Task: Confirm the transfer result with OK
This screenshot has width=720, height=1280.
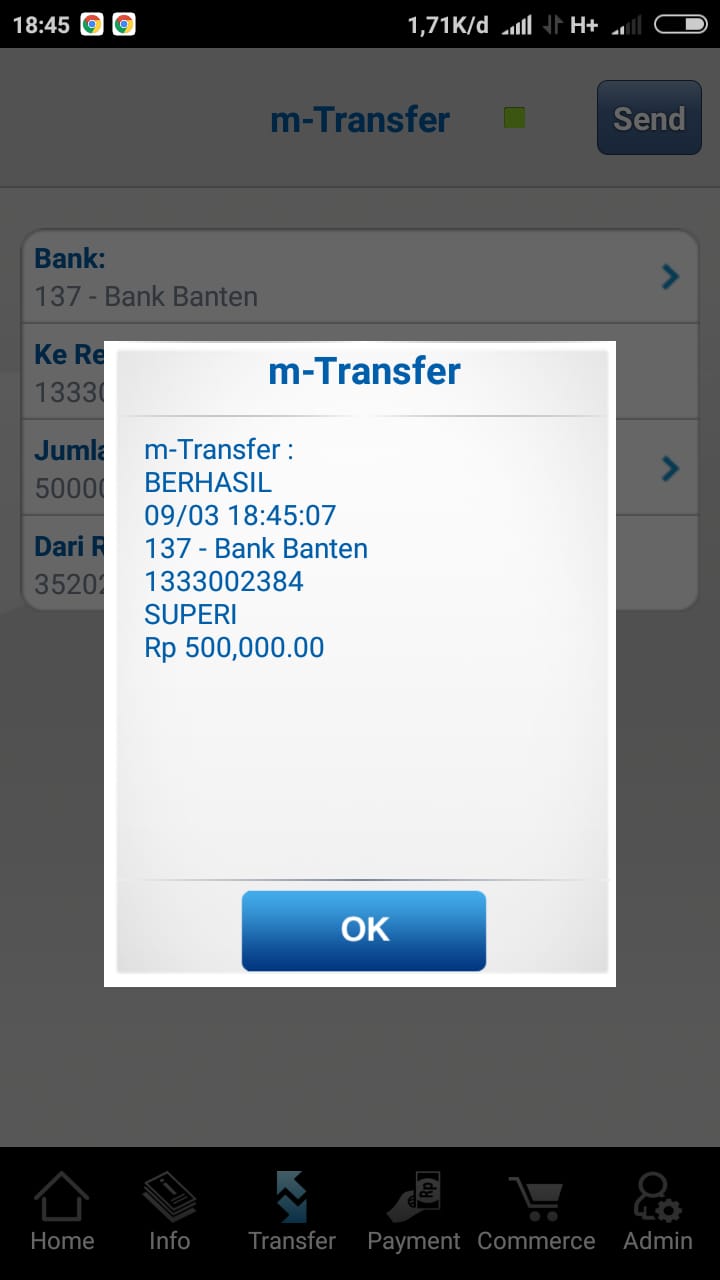Action: 363,930
